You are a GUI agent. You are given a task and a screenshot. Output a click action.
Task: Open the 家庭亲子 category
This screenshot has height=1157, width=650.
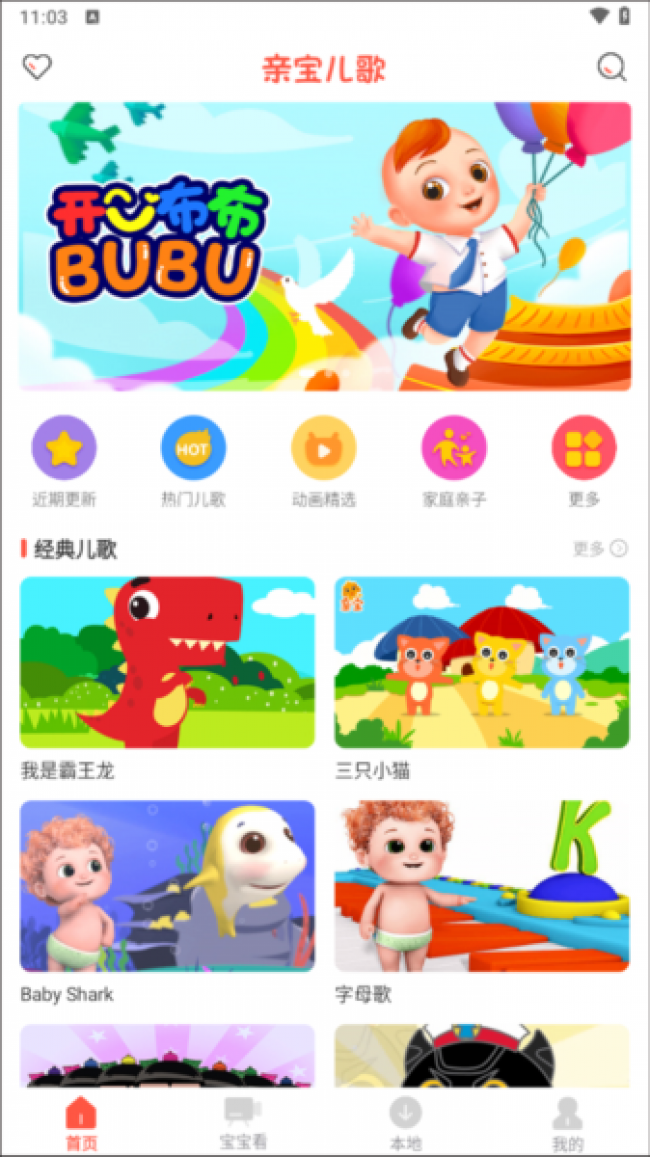(x=454, y=462)
